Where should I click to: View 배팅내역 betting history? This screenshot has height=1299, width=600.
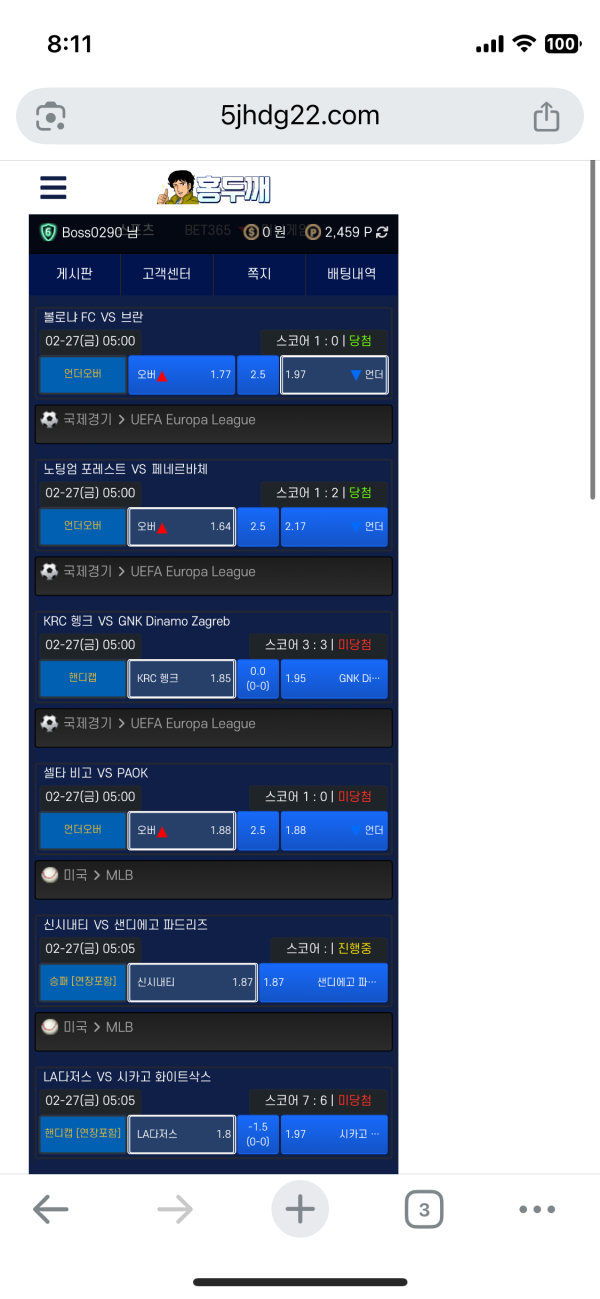(351, 273)
